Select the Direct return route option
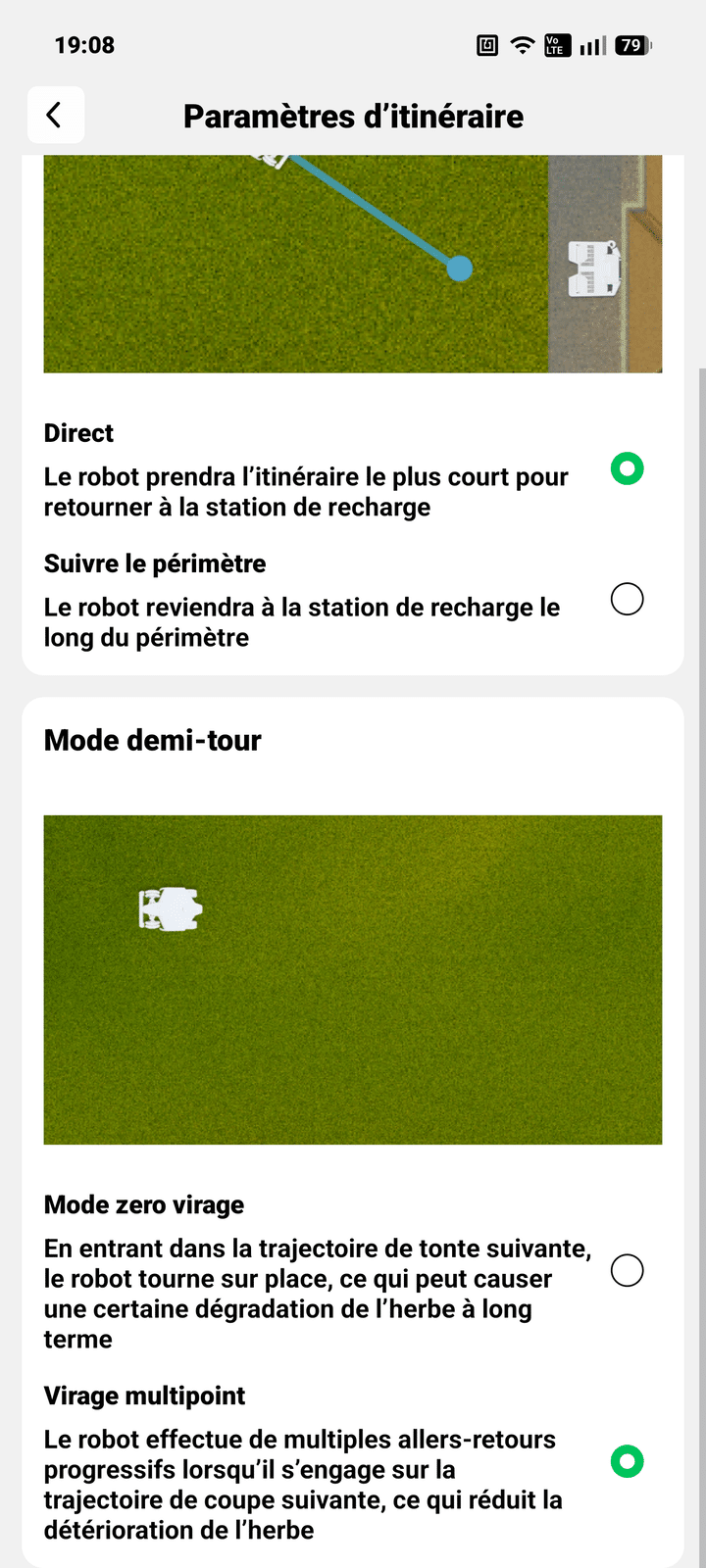 627,469
